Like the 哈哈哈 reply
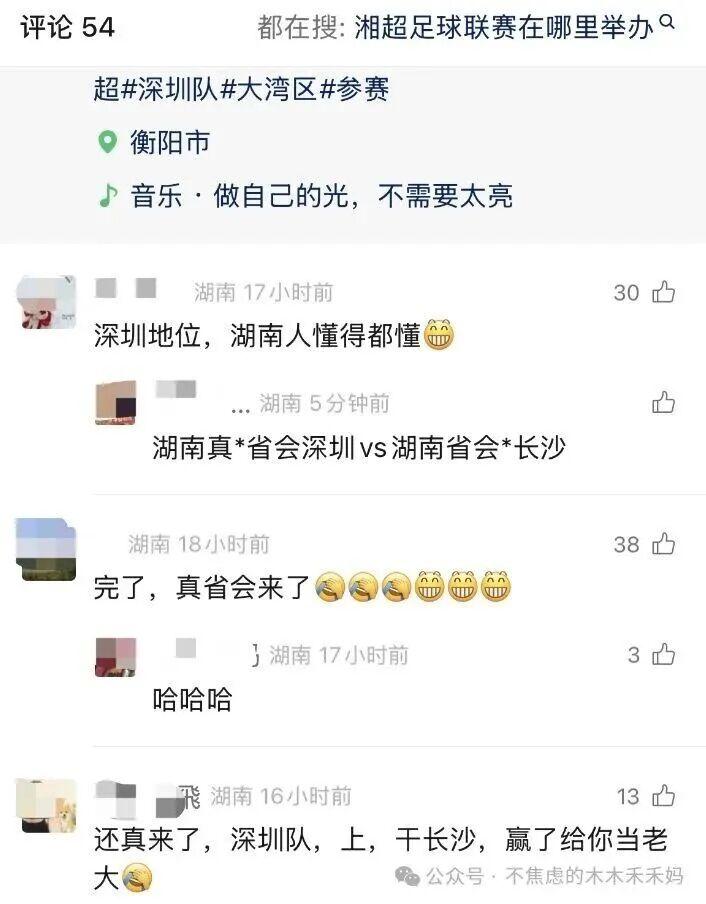706x904 pixels. coord(663,655)
